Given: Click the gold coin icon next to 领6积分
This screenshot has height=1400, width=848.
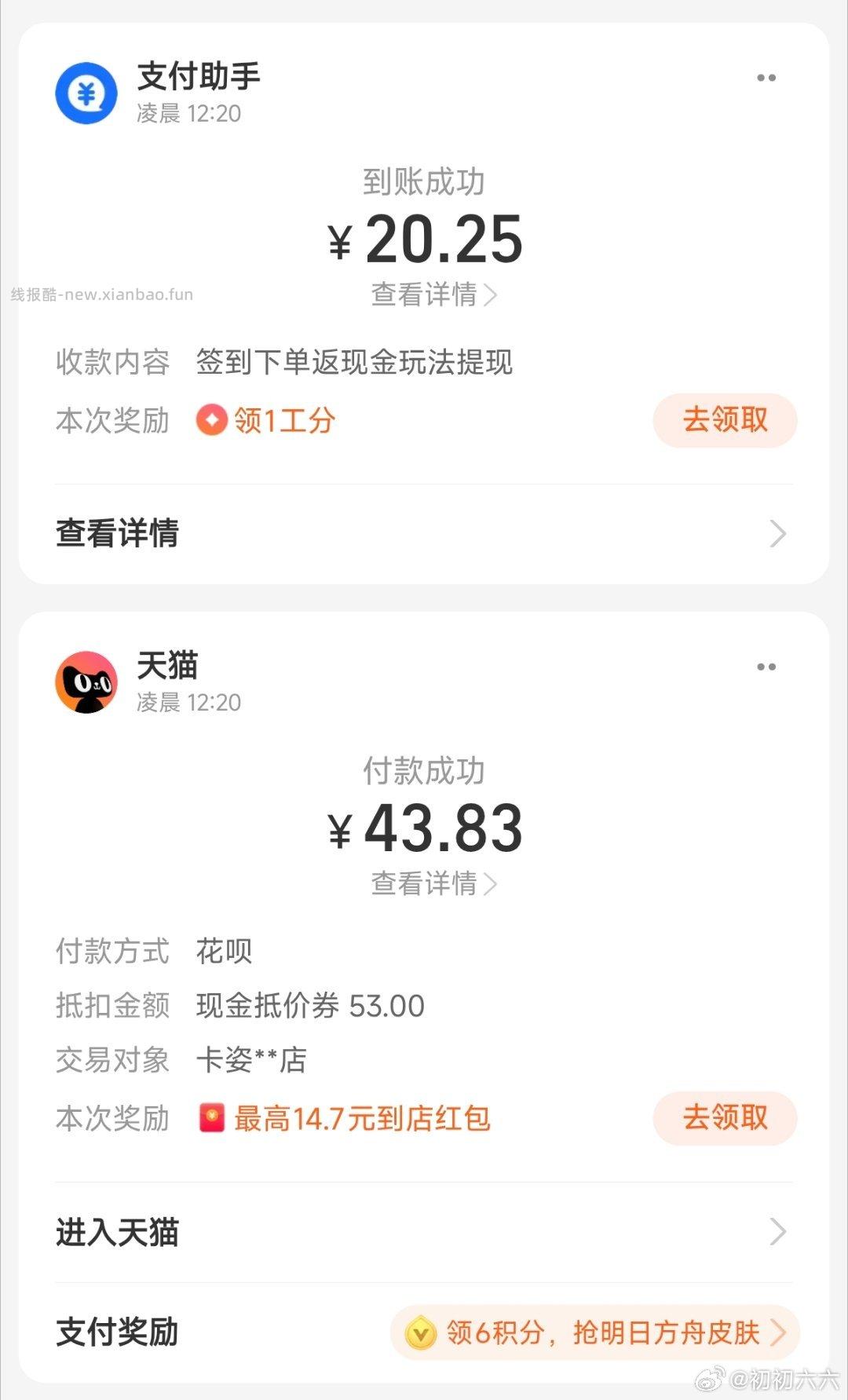Looking at the screenshot, I should point(421,1333).
